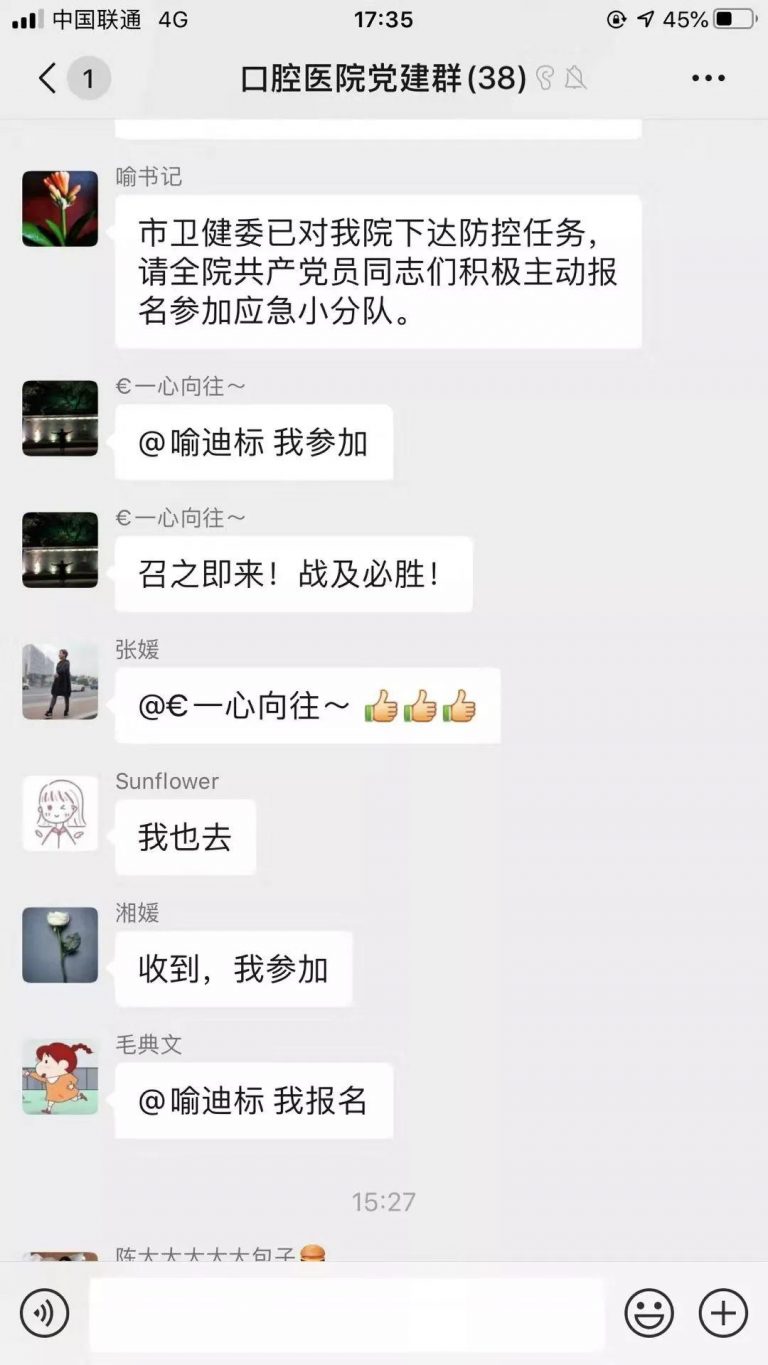Open the group chat options menu
This screenshot has width=768, height=1365.
coord(708,78)
